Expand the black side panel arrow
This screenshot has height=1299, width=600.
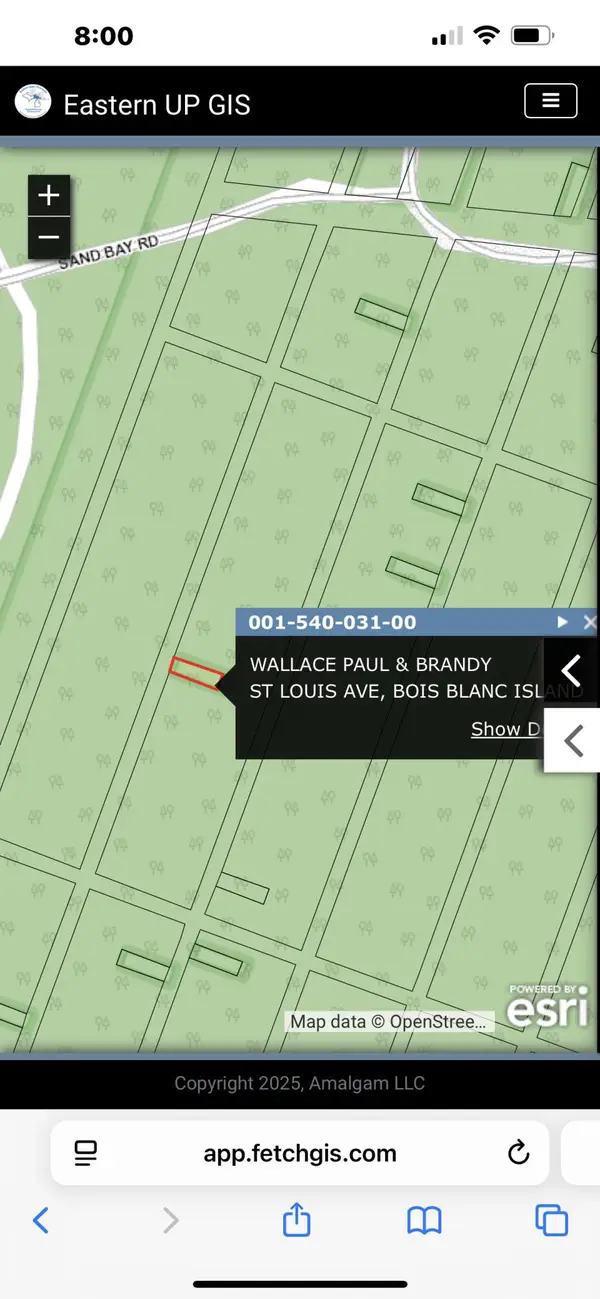[572, 669]
